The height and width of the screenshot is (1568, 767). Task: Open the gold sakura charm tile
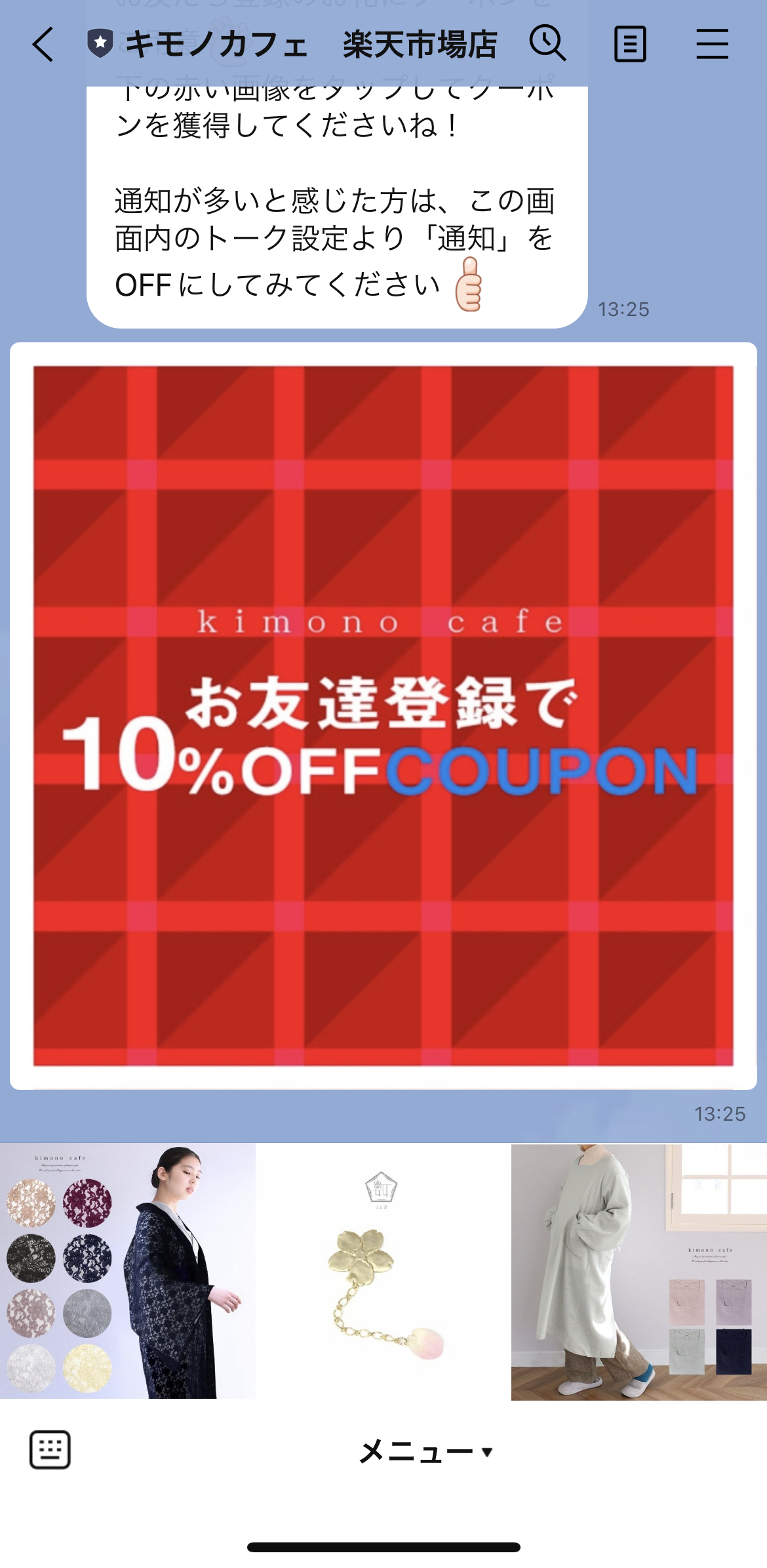point(383,1272)
